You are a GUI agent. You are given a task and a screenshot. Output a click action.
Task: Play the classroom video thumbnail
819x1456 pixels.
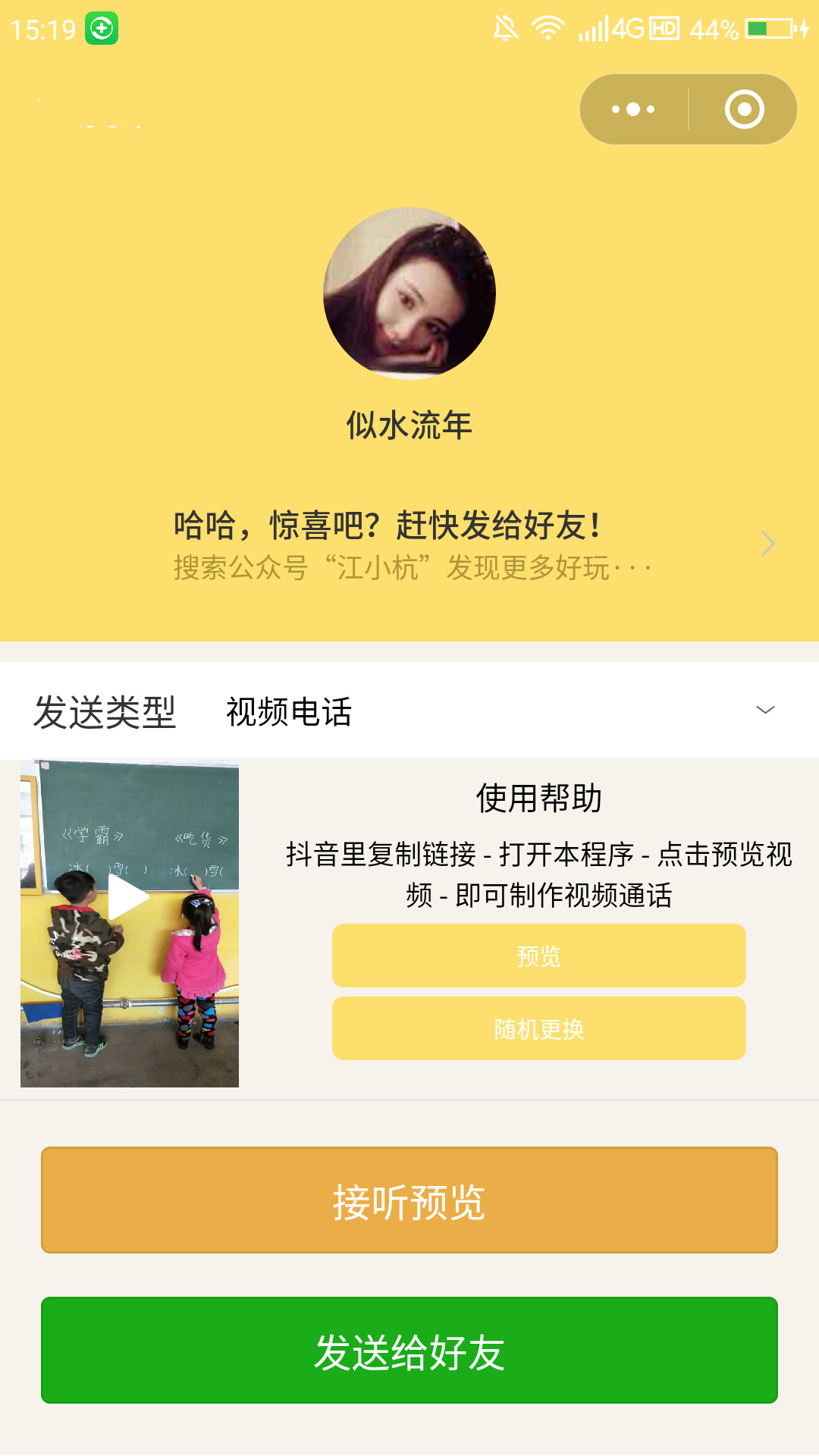click(129, 898)
